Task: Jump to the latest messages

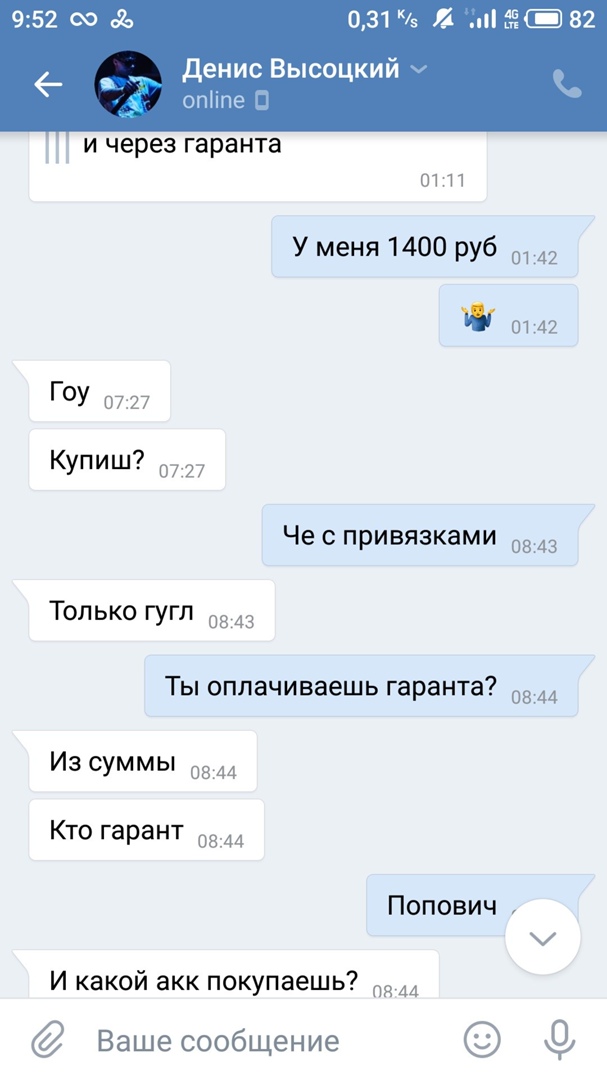Action: point(543,938)
